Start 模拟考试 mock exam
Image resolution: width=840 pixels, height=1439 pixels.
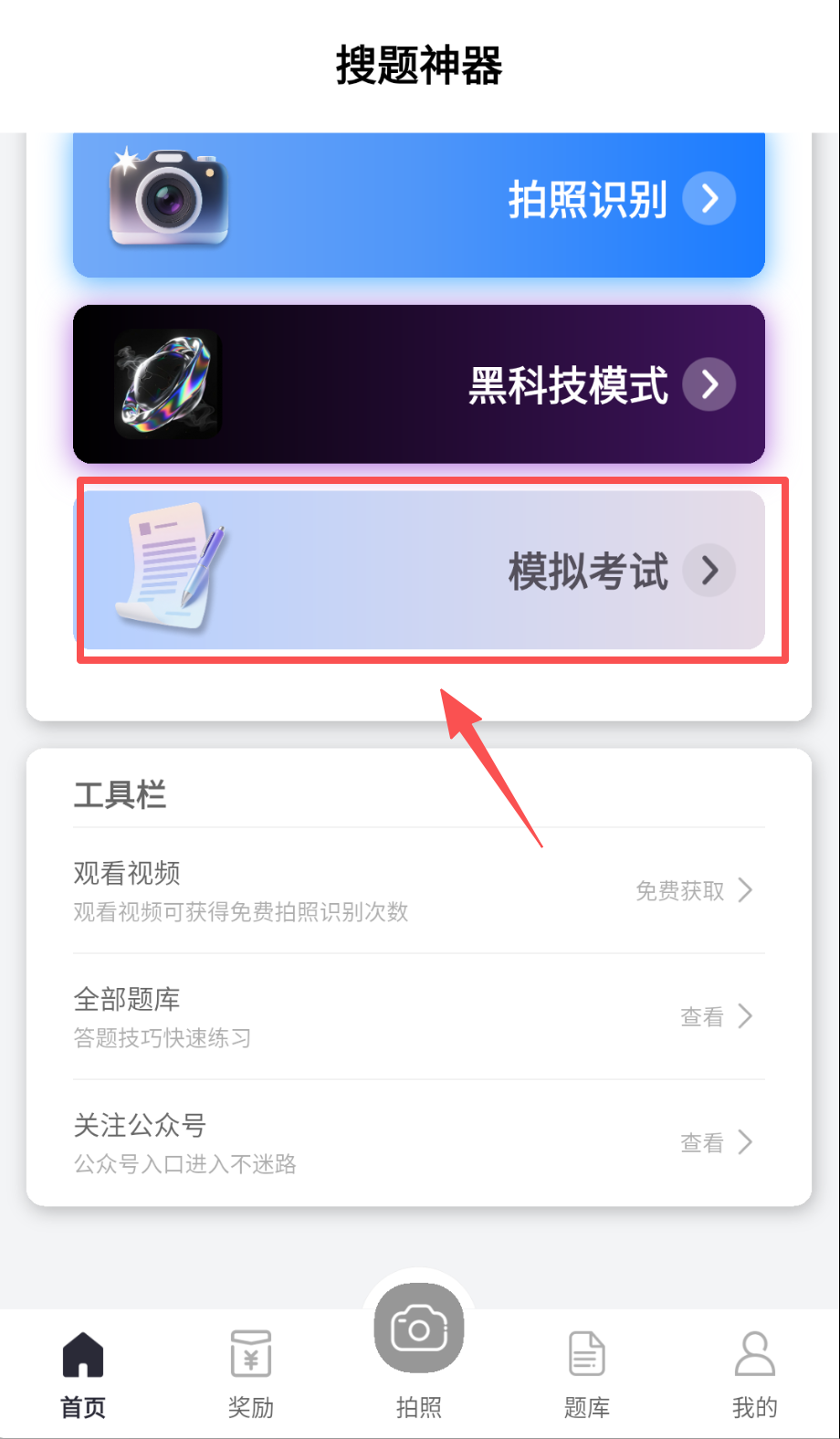[x=418, y=570]
